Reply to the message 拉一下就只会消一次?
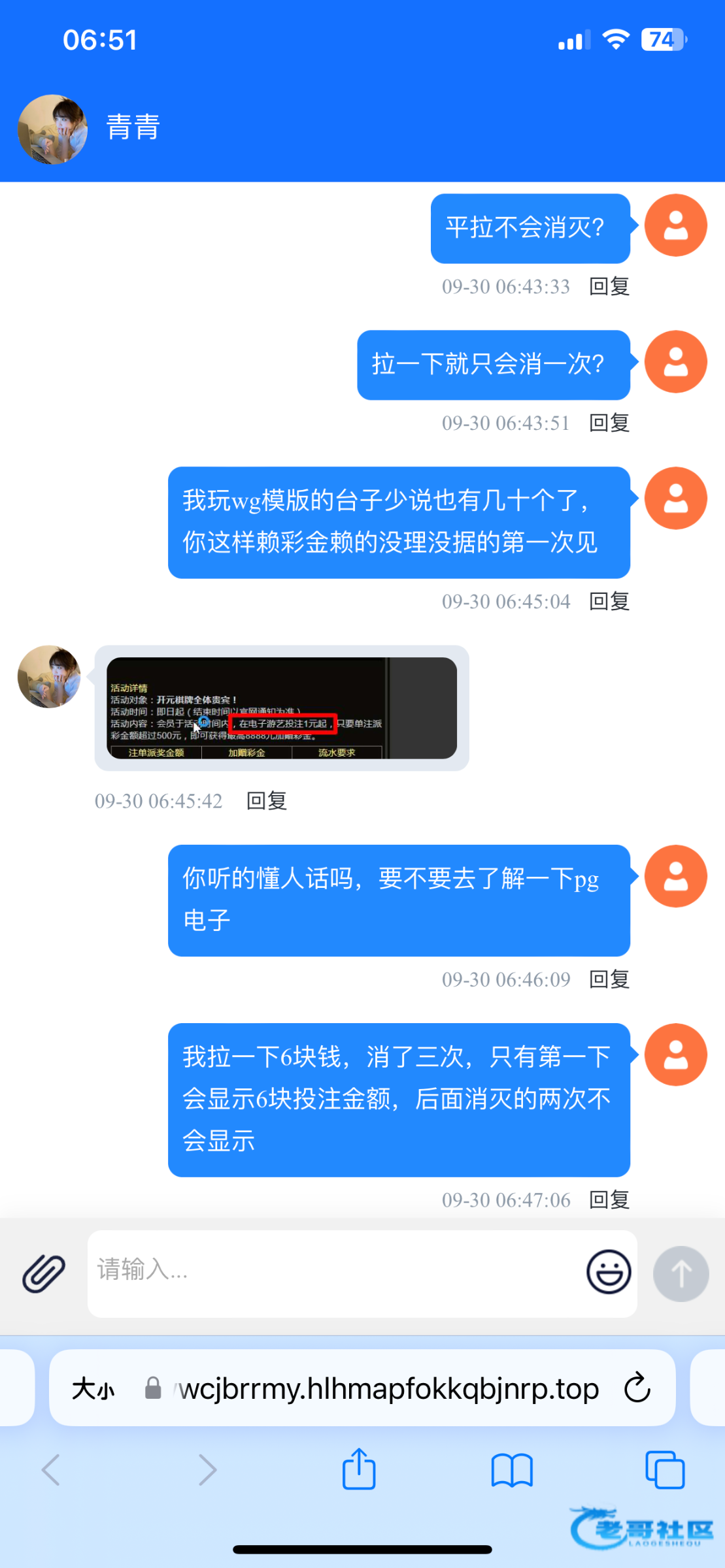The height and width of the screenshot is (1568, 725). (609, 423)
